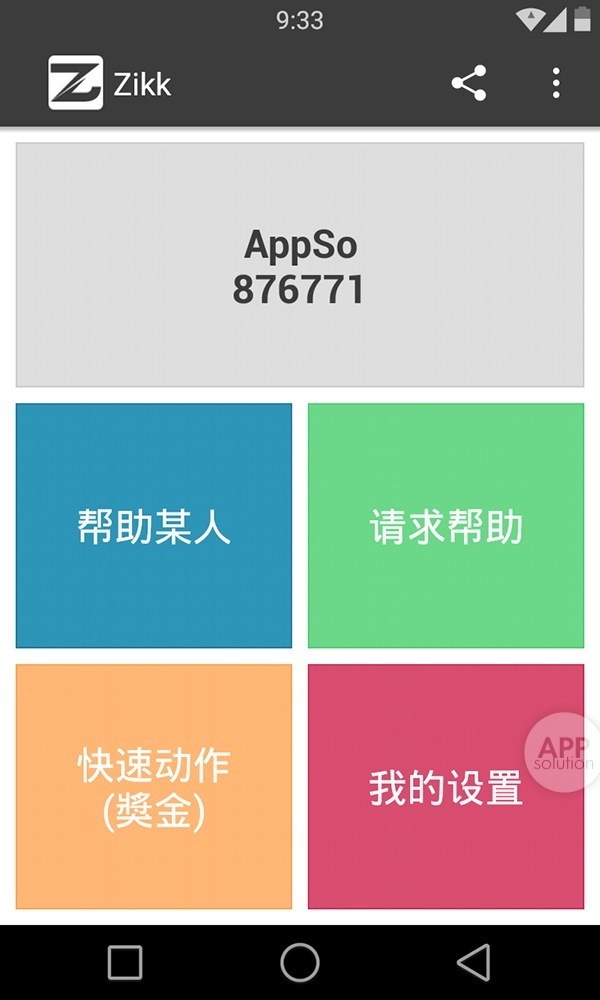Viewport: 600px width, 1000px height.
Task: Open 快速动作 (奖金)
Action: 154,787
